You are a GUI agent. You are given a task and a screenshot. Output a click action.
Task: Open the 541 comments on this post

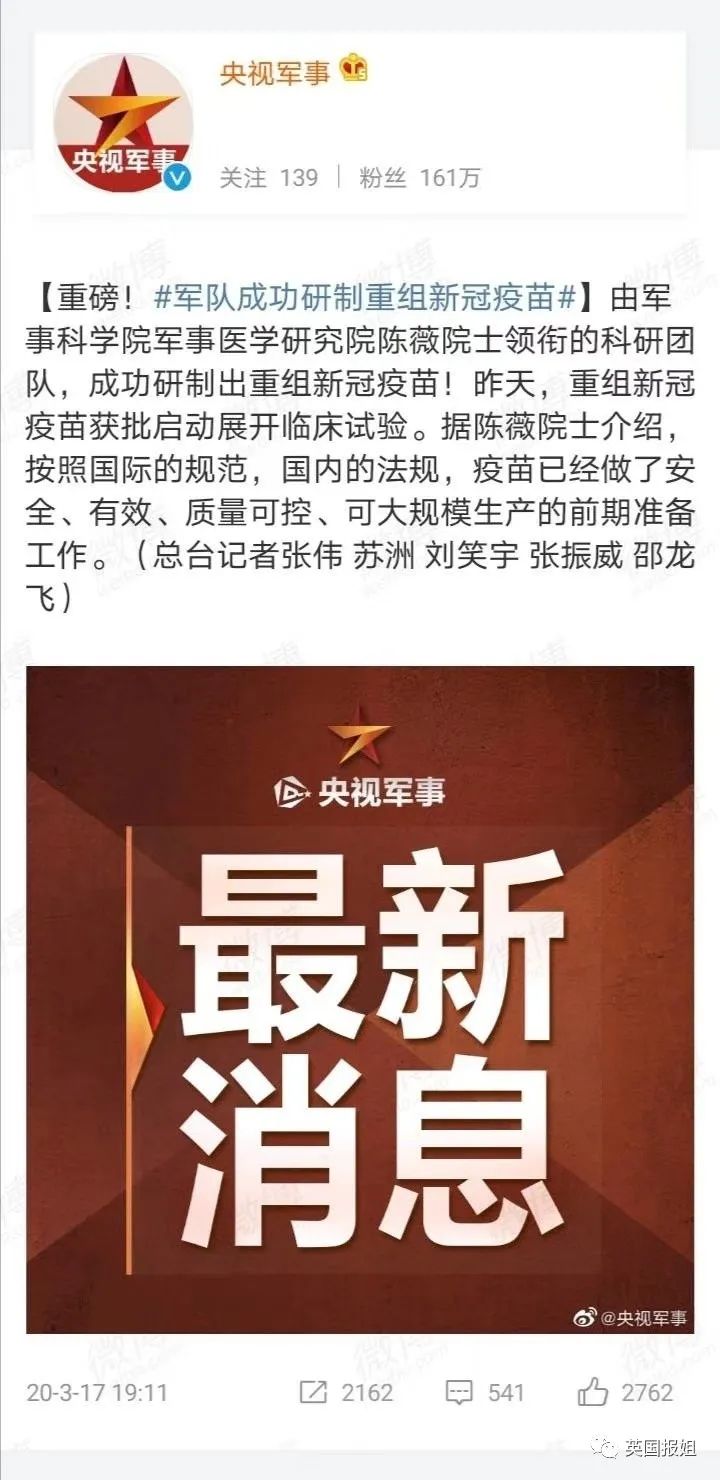485,1392
